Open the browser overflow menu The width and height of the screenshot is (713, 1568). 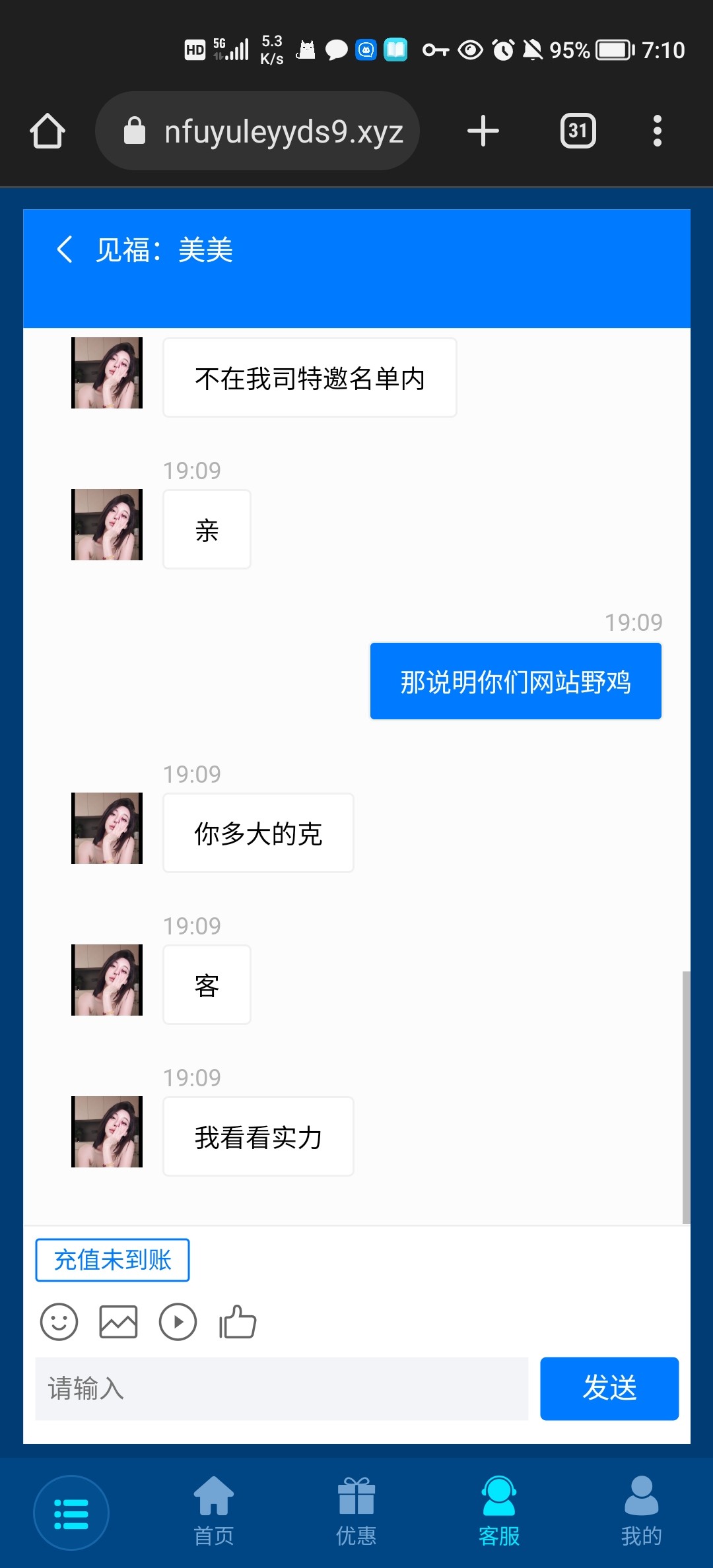coord(657,131)
